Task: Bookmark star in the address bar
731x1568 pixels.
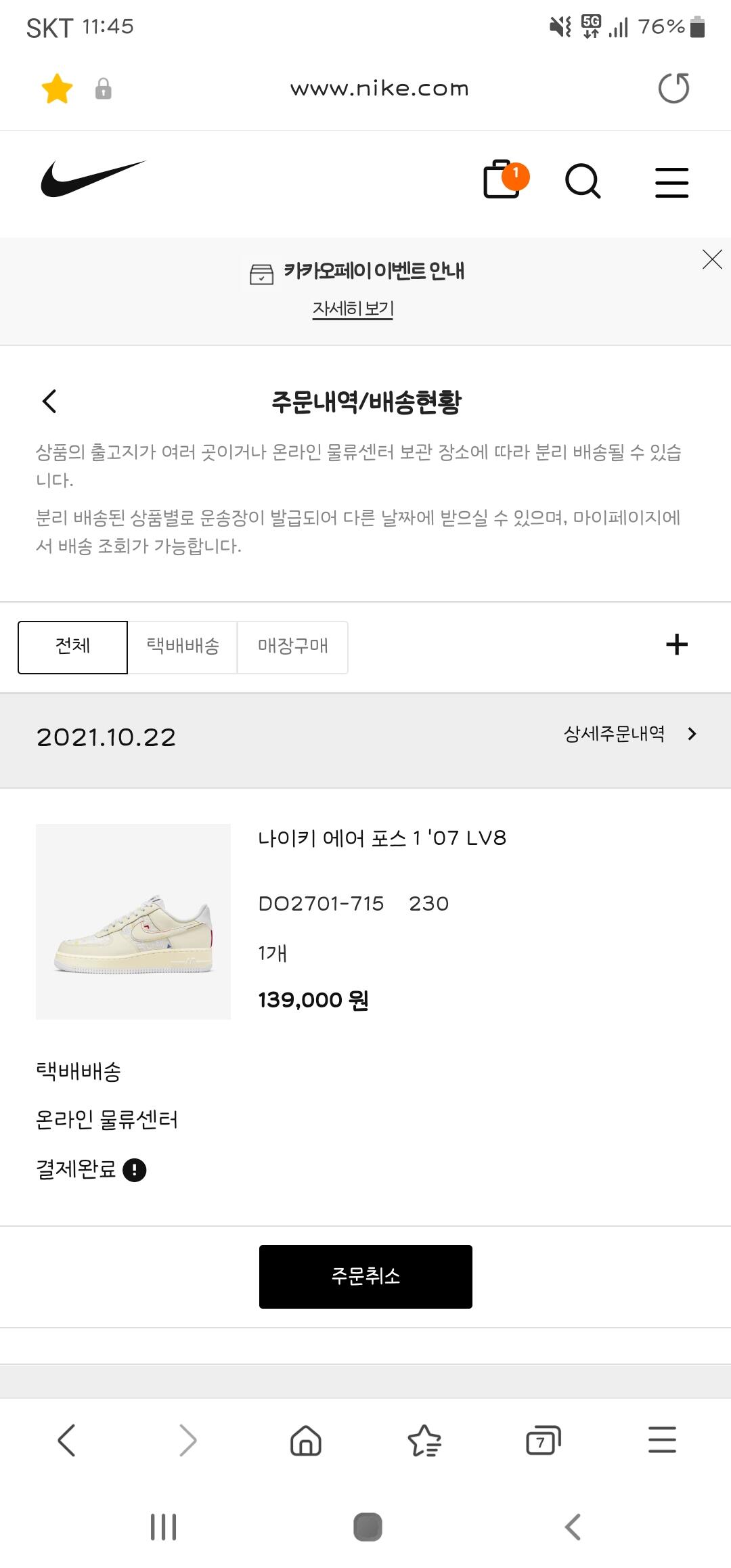Action: click(57, 89)
